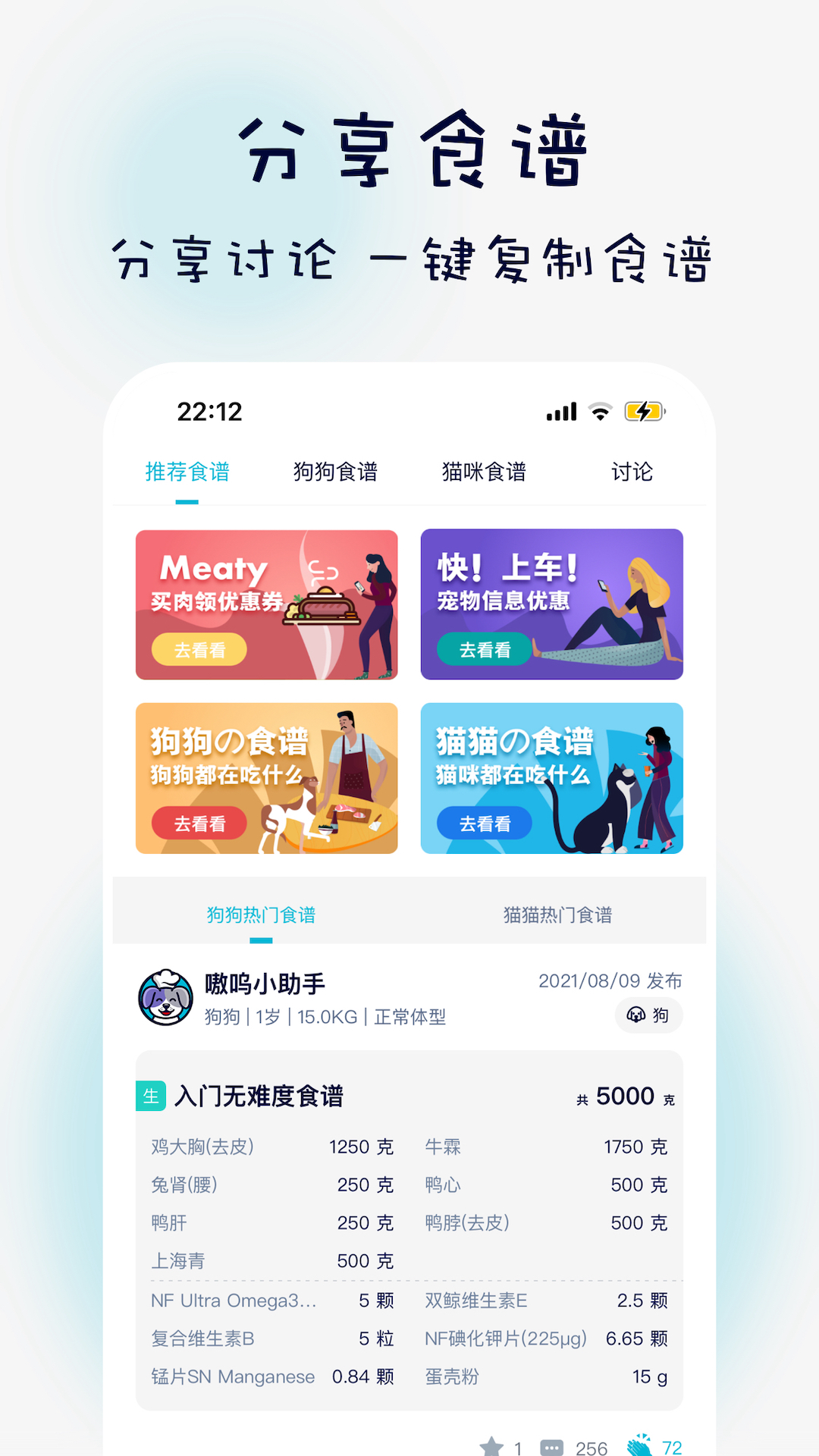This screenshot has width=819, height=1456.
Task: Open the 讨论 tab
Action: 632,472
